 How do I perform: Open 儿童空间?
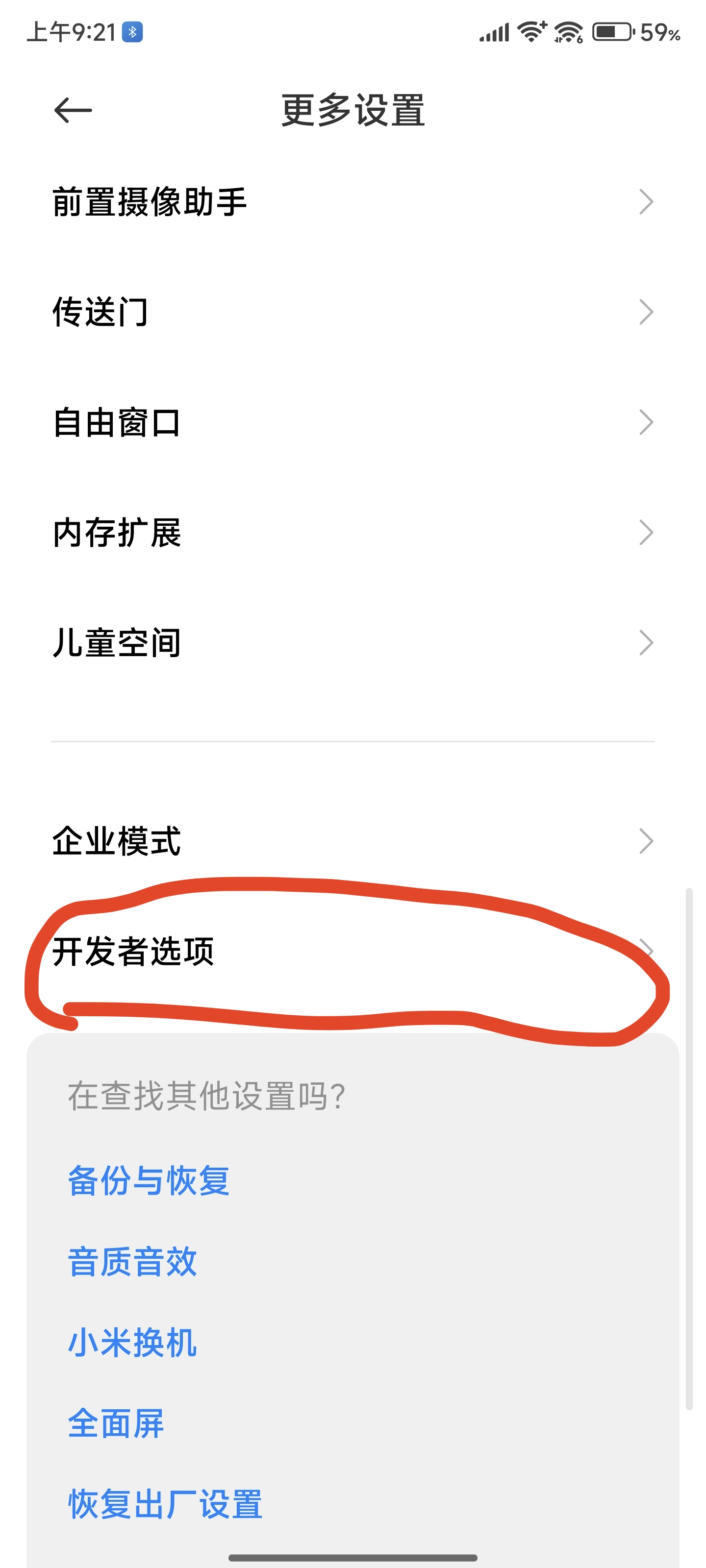(x=353, y=643)
